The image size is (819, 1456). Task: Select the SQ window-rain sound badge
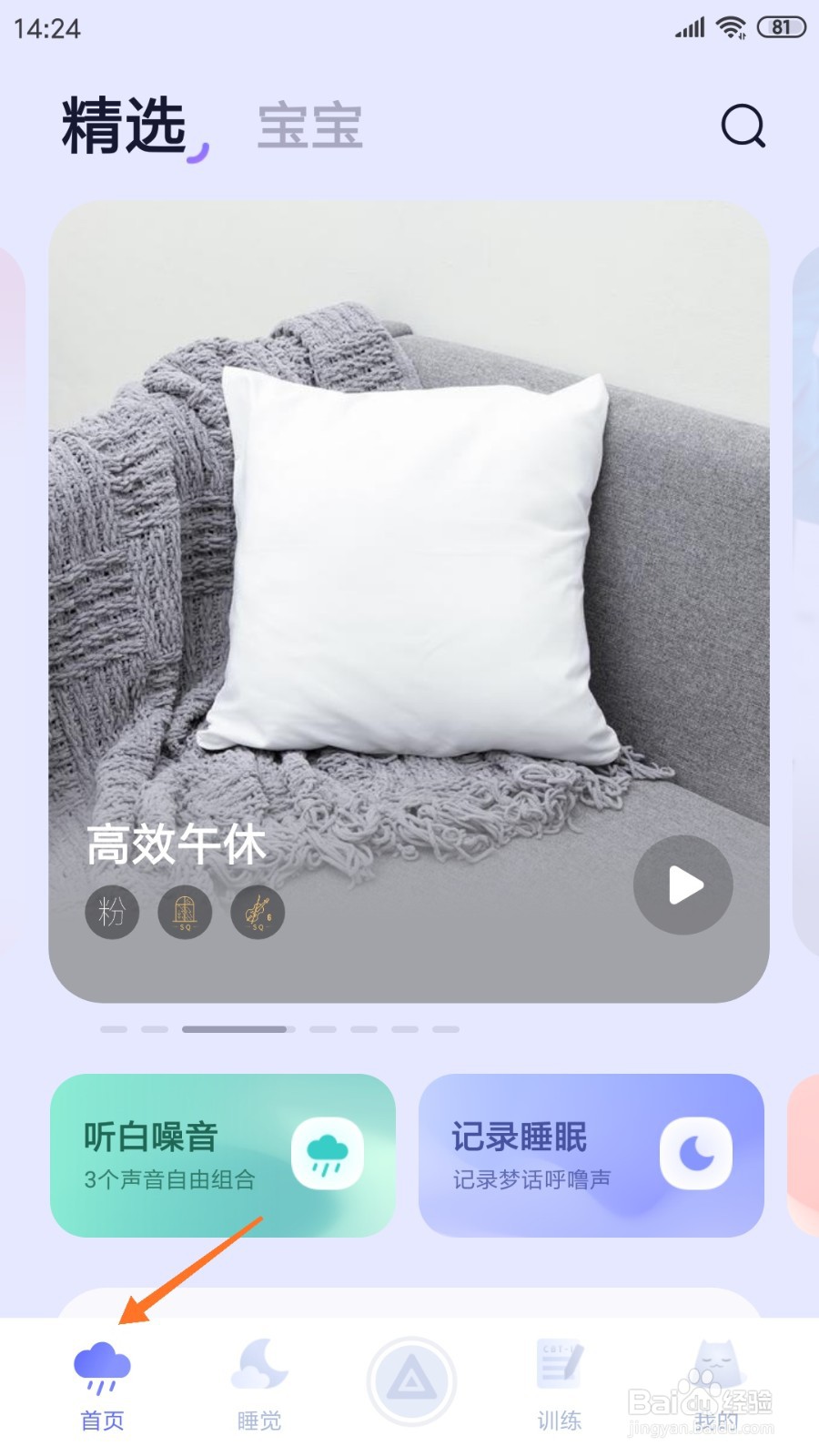184,913
